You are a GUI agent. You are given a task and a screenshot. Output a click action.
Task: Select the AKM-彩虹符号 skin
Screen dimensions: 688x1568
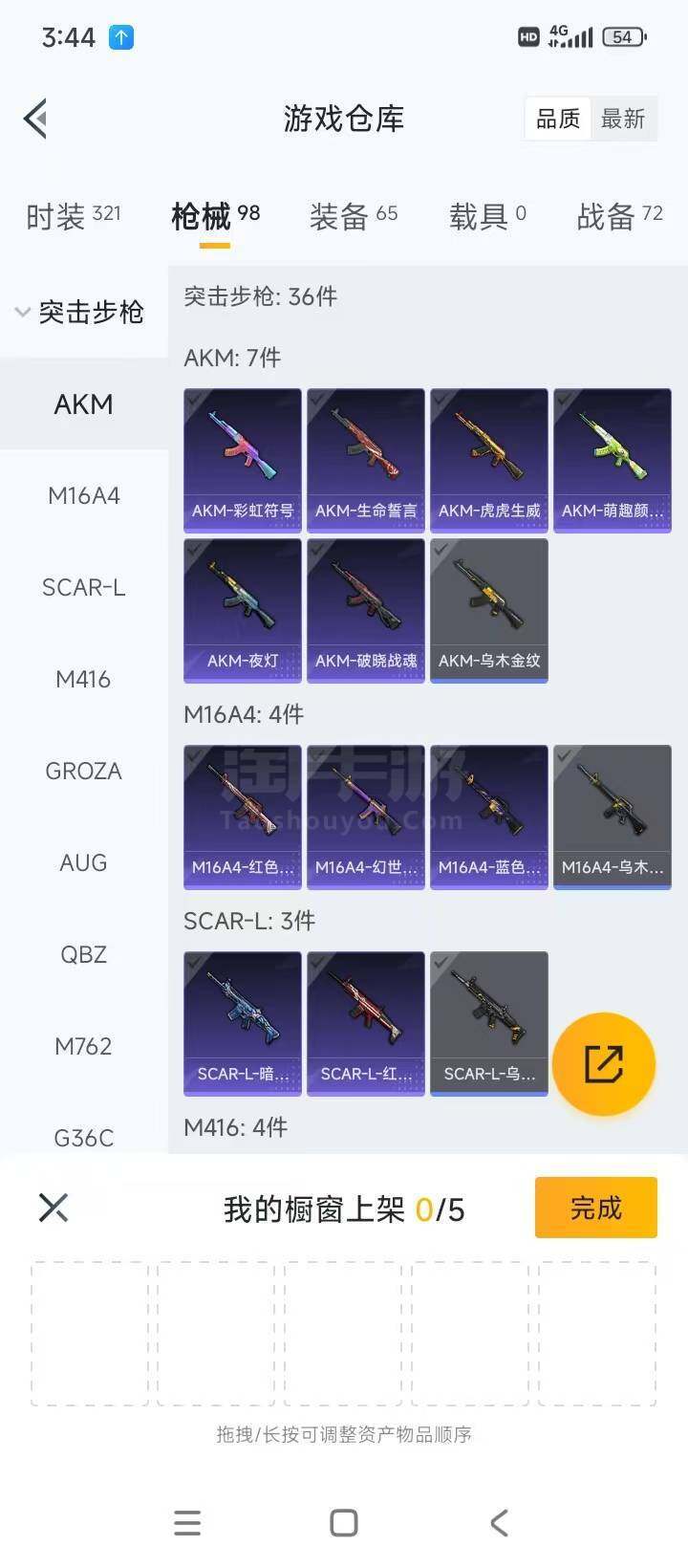243,460
